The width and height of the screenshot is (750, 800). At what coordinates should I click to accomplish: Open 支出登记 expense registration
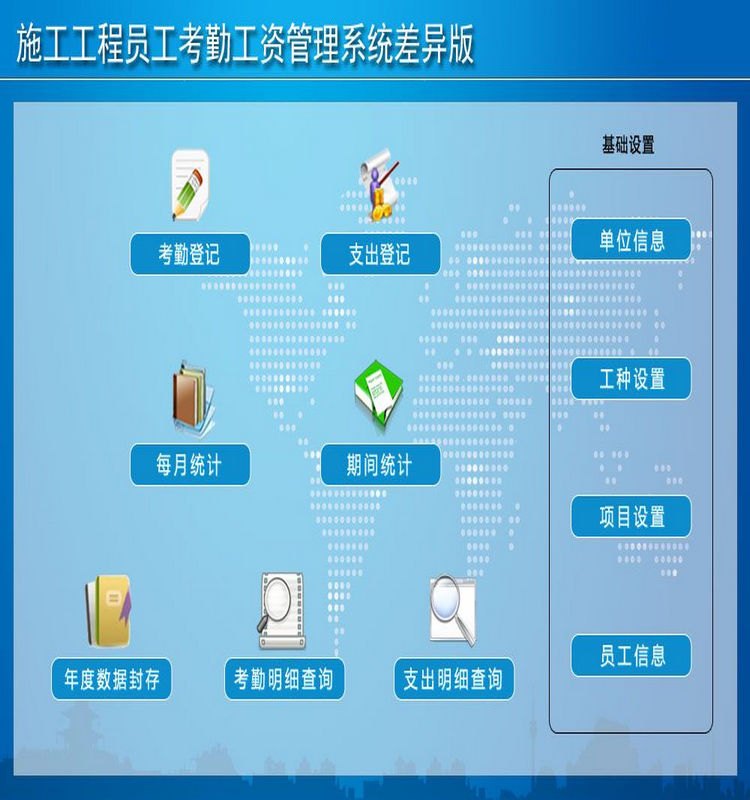[x=379, y=254]
